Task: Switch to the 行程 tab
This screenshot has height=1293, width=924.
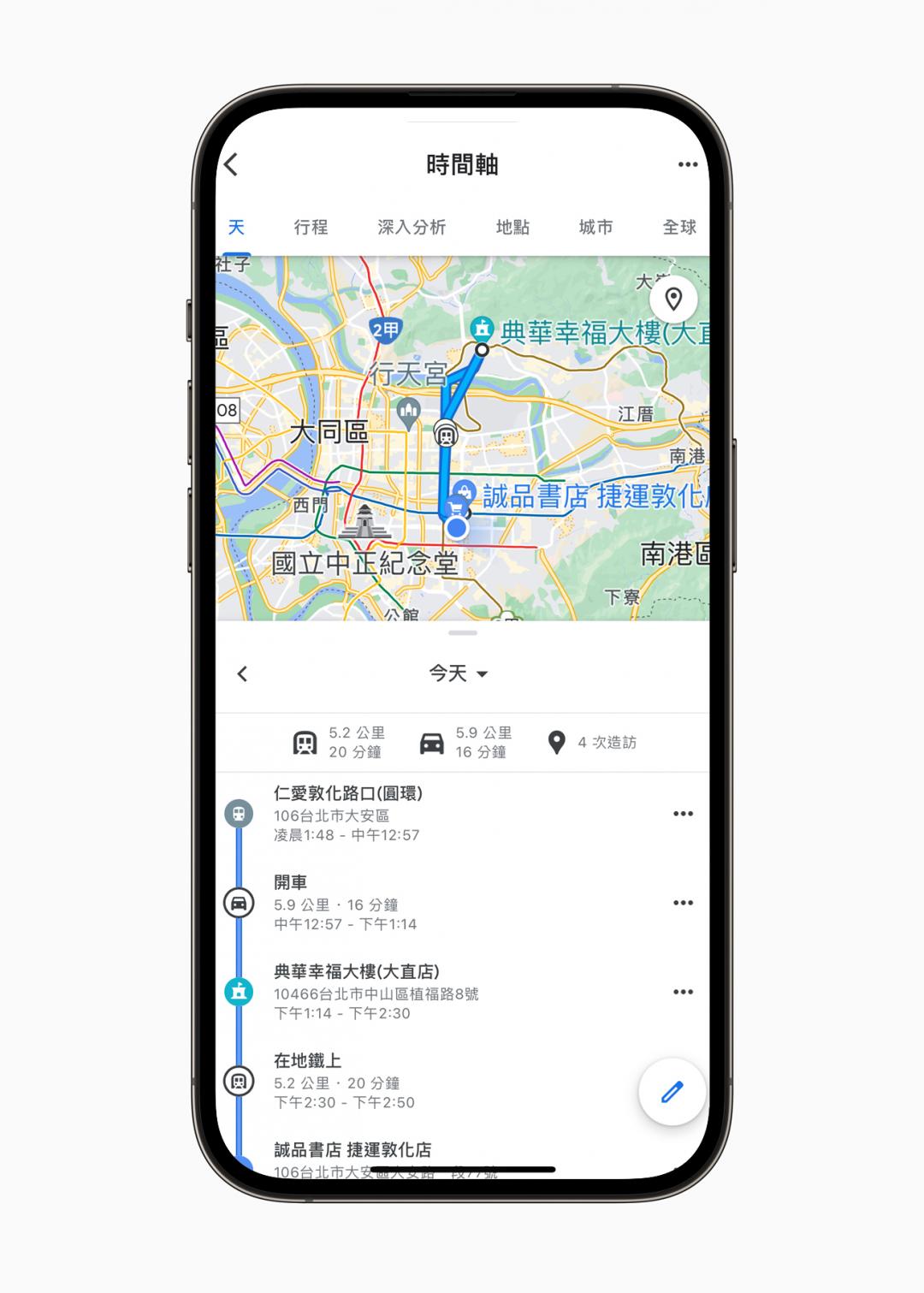Action: [311, 227]
